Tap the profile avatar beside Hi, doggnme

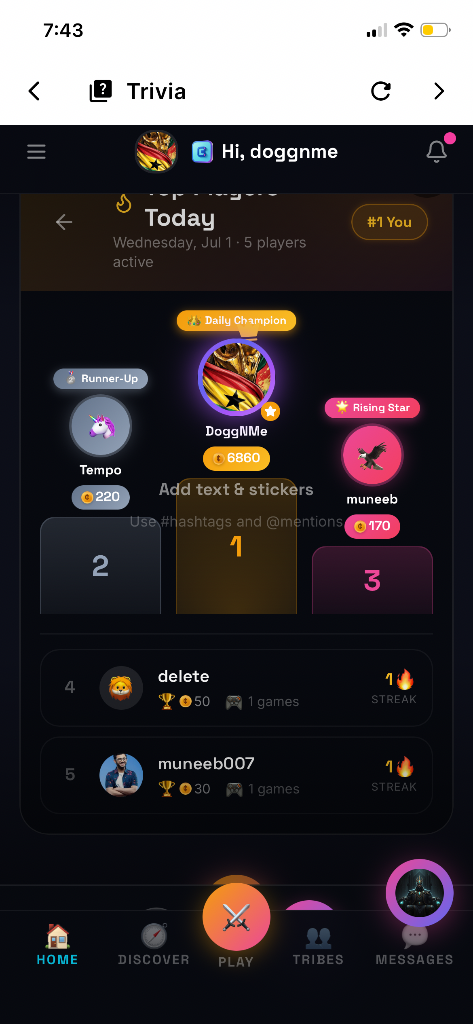pos(156,152)
